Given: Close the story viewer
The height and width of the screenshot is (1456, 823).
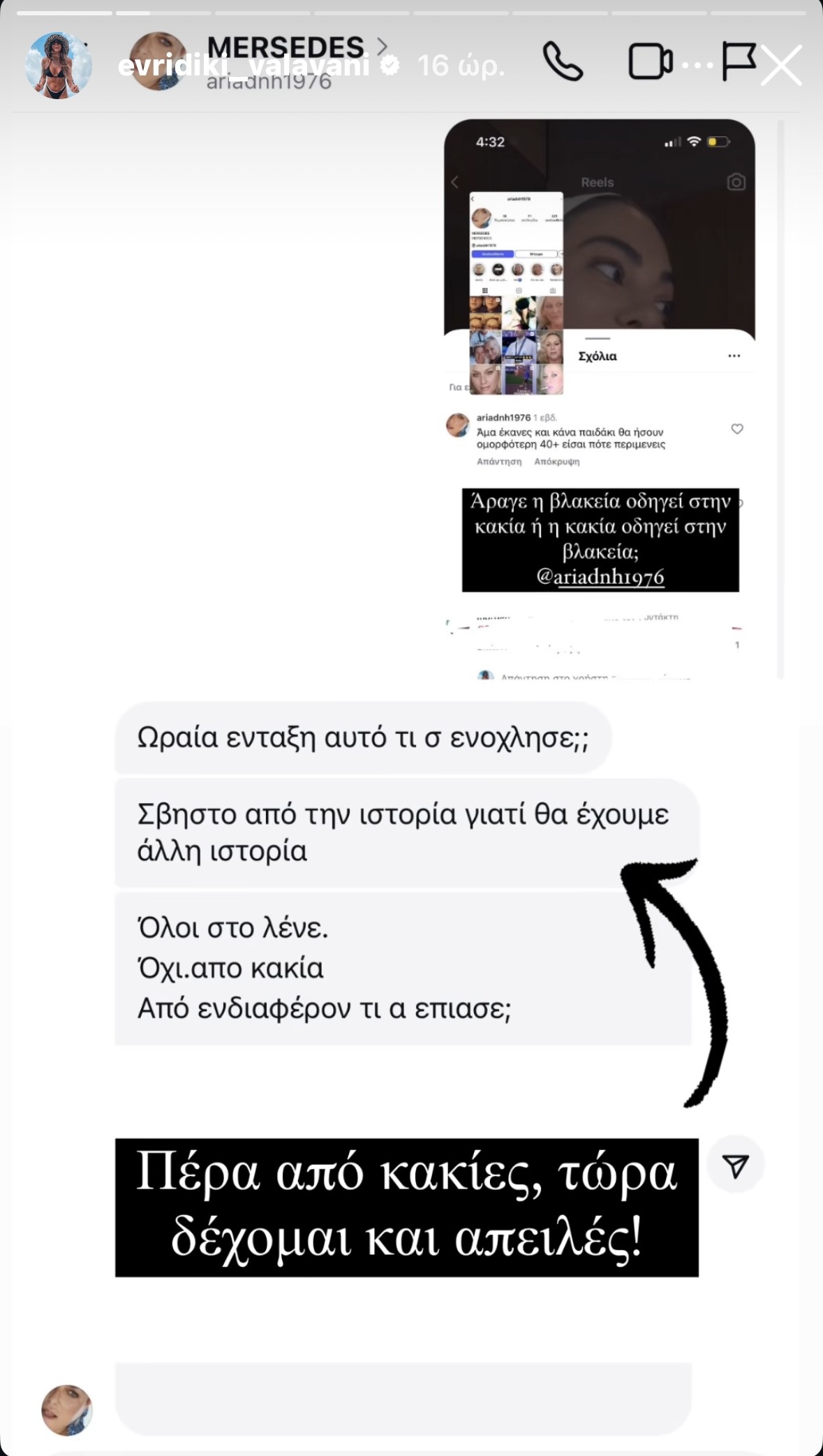Looking at the screenshot, I should (x=780, y=66).
